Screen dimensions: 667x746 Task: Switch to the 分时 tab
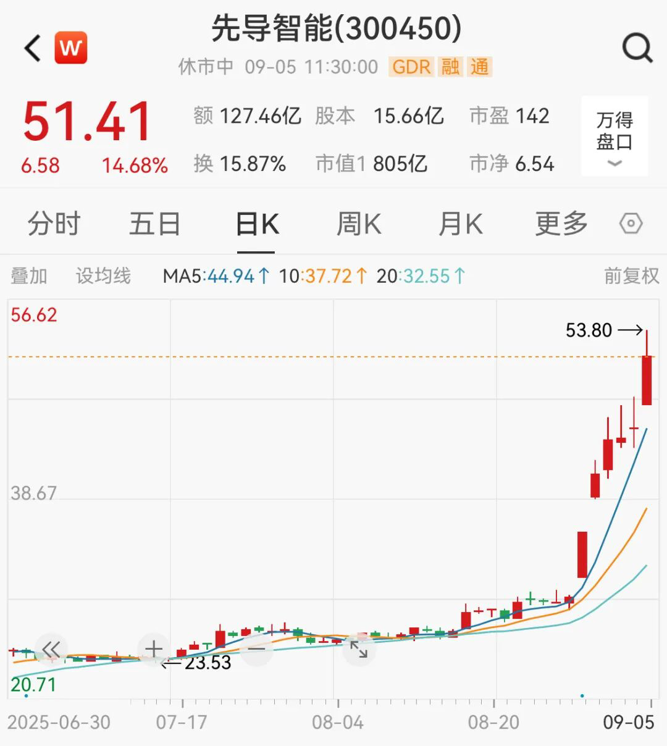54,224
